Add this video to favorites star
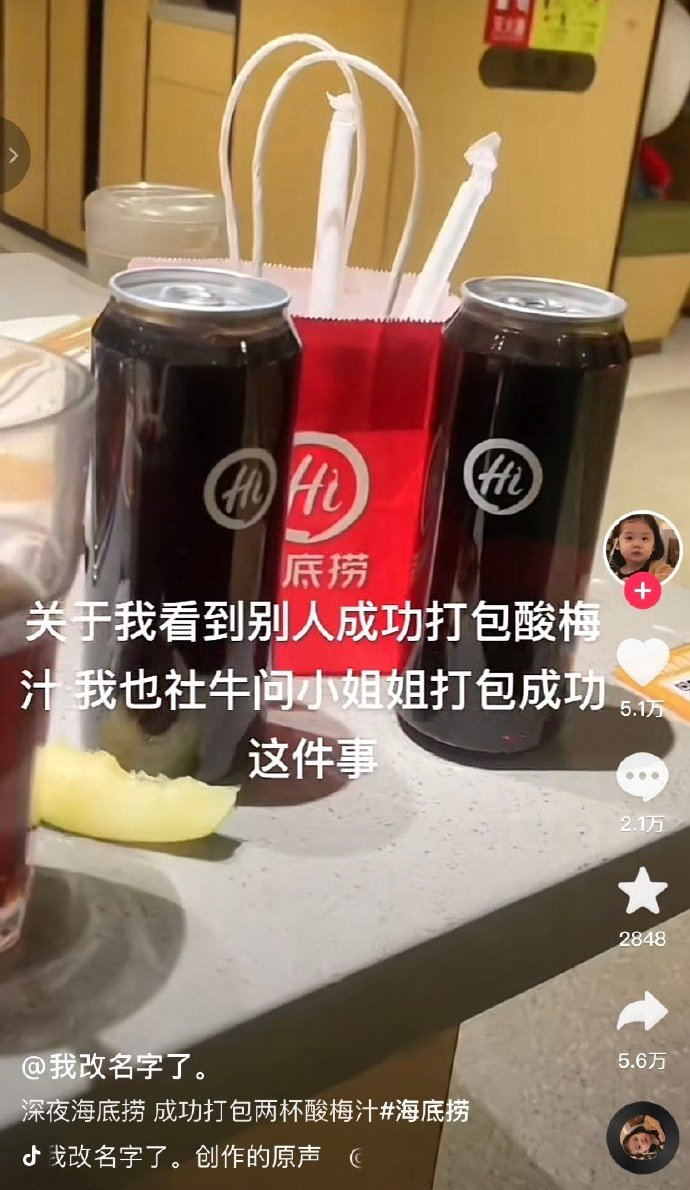The image size is (690, 1190). [642, 891]
